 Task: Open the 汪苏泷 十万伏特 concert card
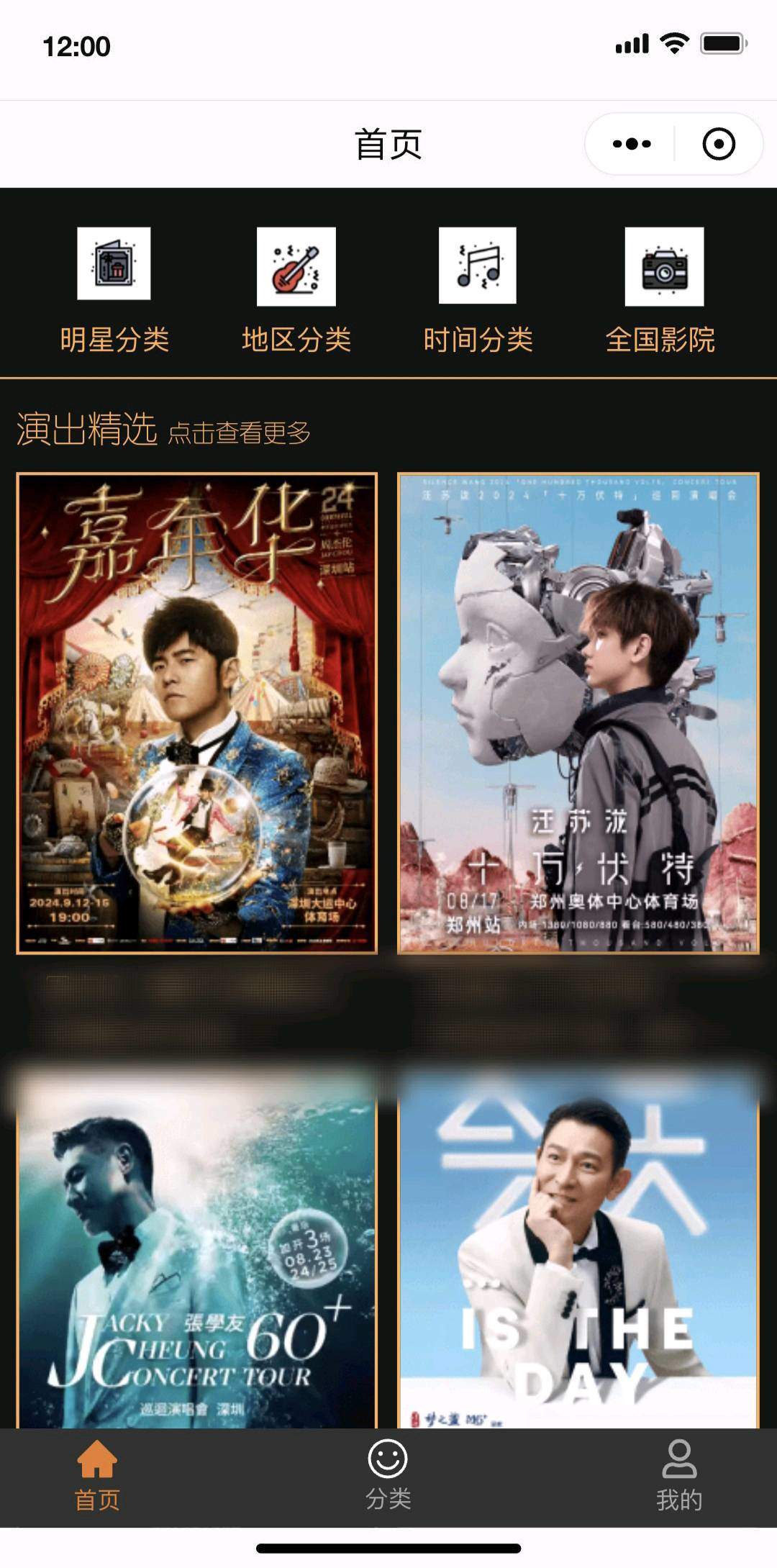[578, 713]
